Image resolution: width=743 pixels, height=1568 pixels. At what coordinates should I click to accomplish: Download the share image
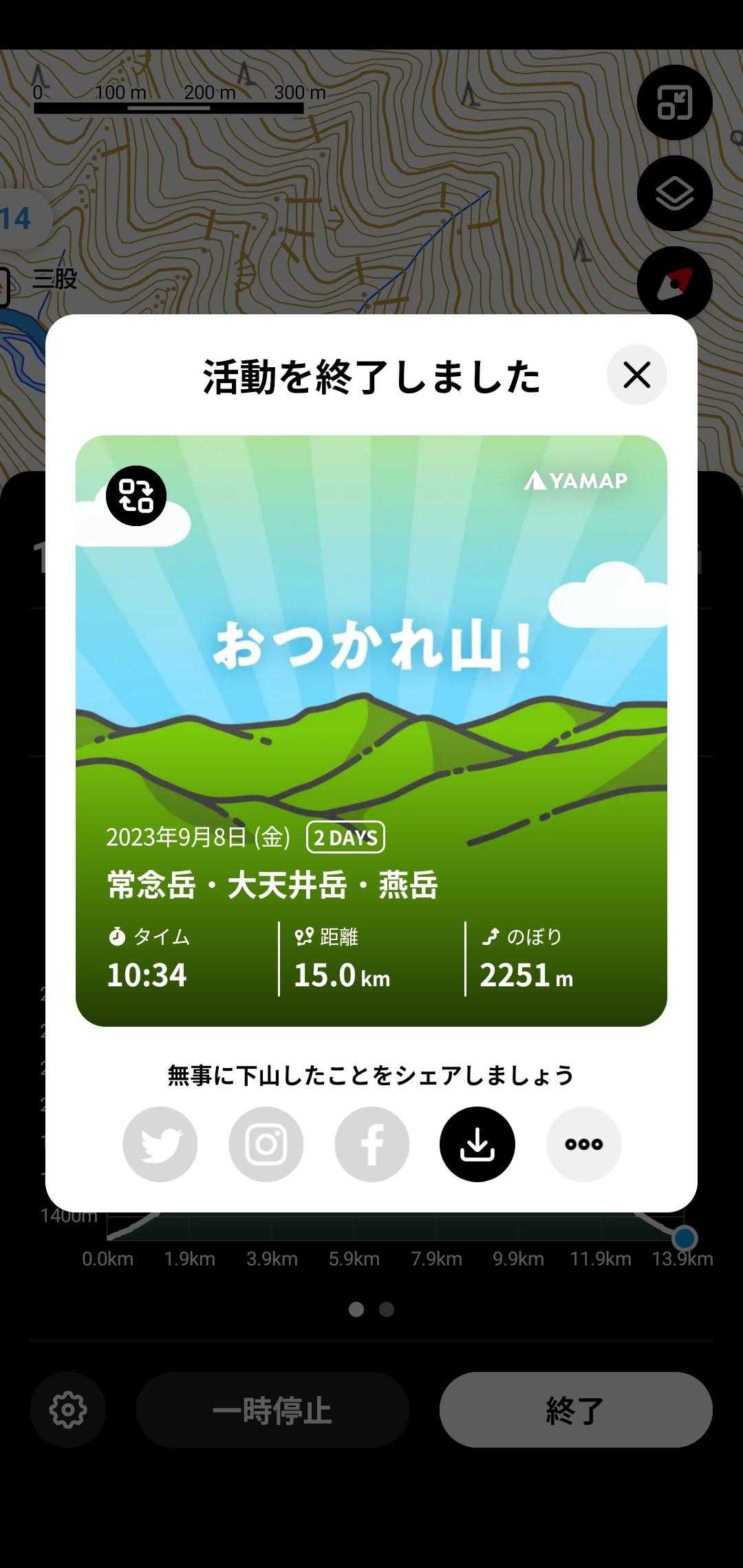point(477,1144)
